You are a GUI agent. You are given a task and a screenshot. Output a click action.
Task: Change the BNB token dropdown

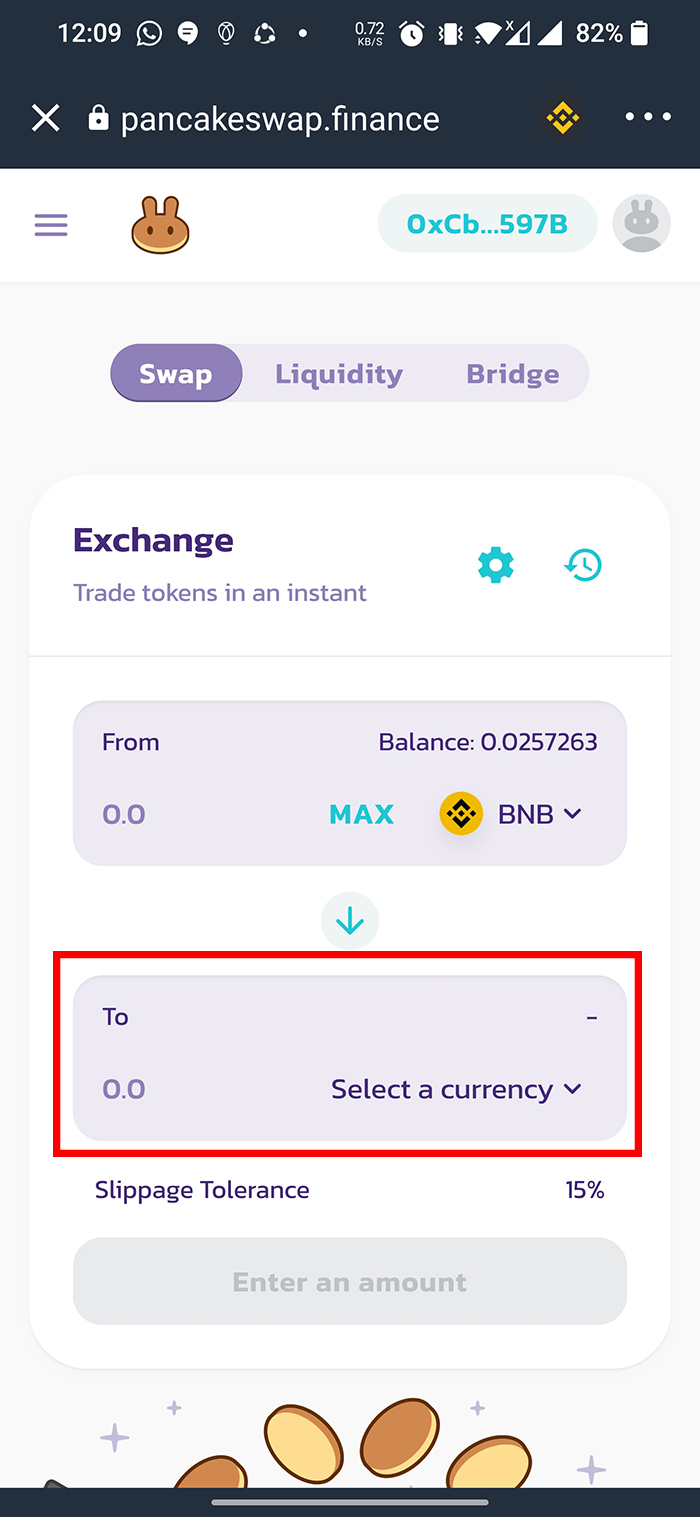coord(512,814)
